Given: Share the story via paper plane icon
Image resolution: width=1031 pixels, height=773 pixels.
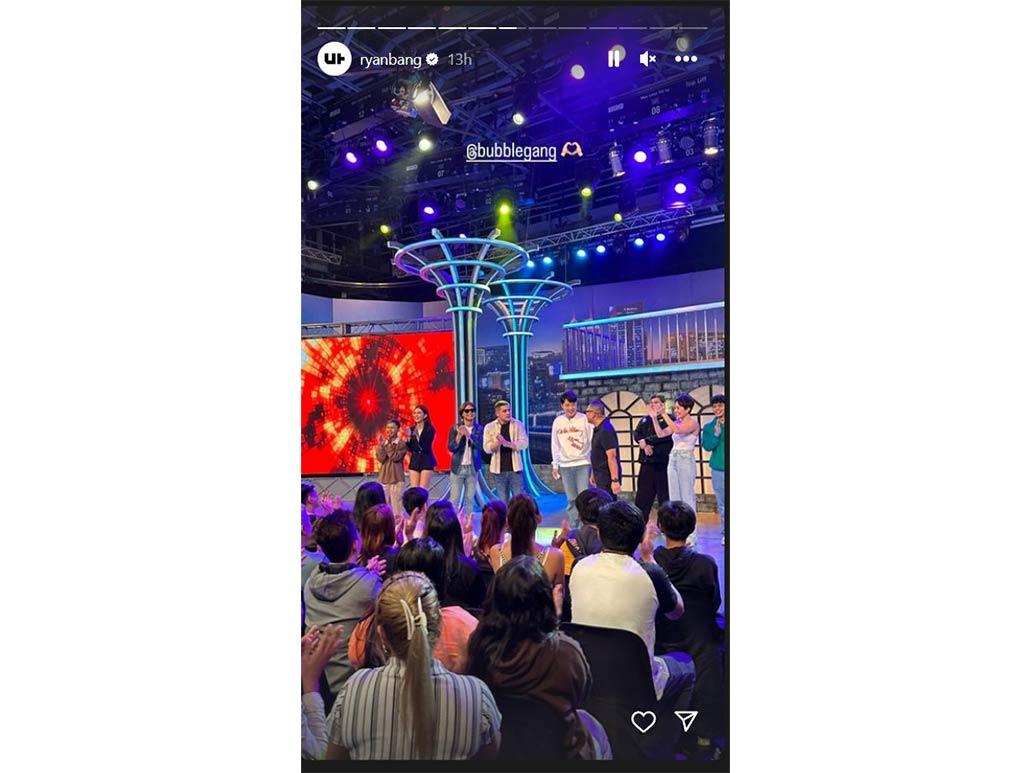Looking at the screenshot, I should click(686, 721).
